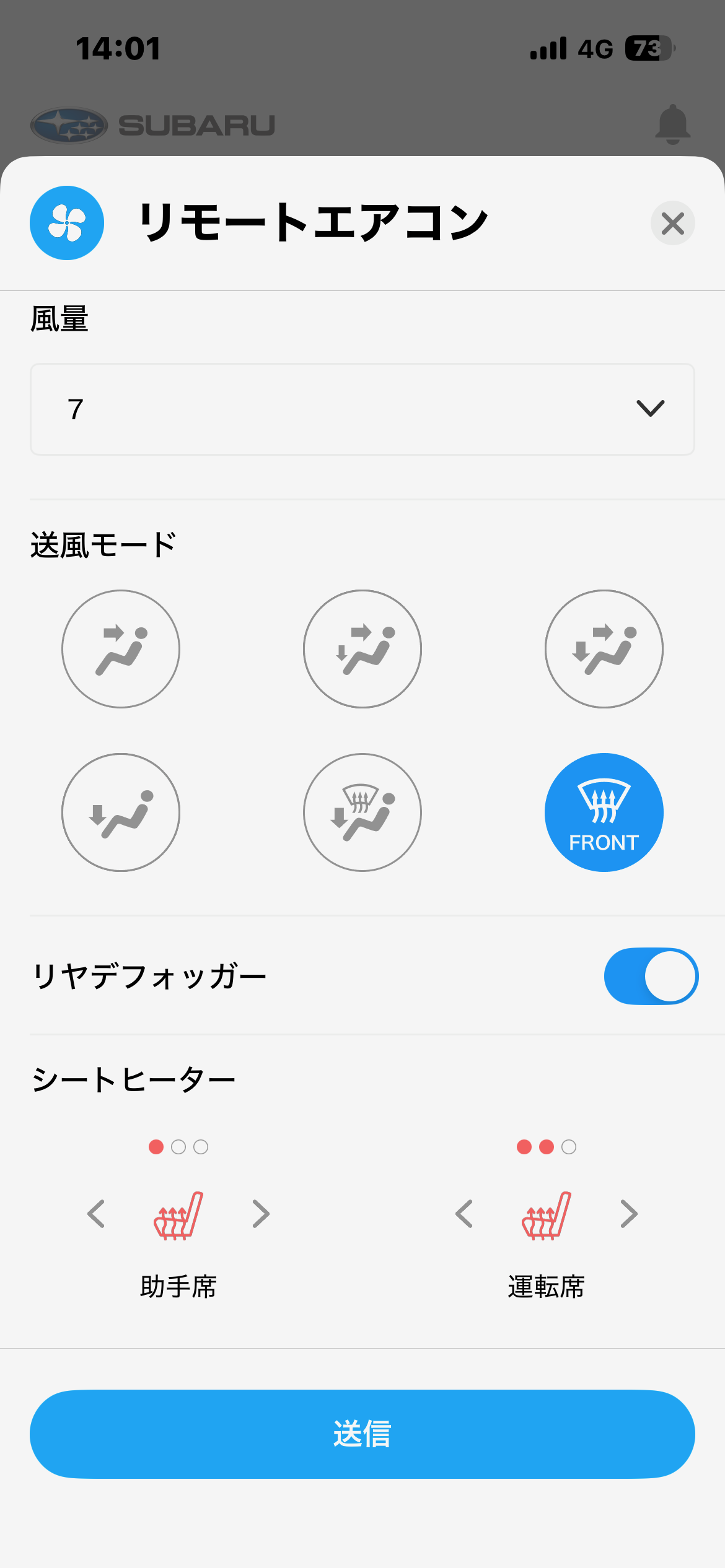The image size is (725, 1568).
Task: Close the リモートエアコン panel
Action: [x=672, y=223]
